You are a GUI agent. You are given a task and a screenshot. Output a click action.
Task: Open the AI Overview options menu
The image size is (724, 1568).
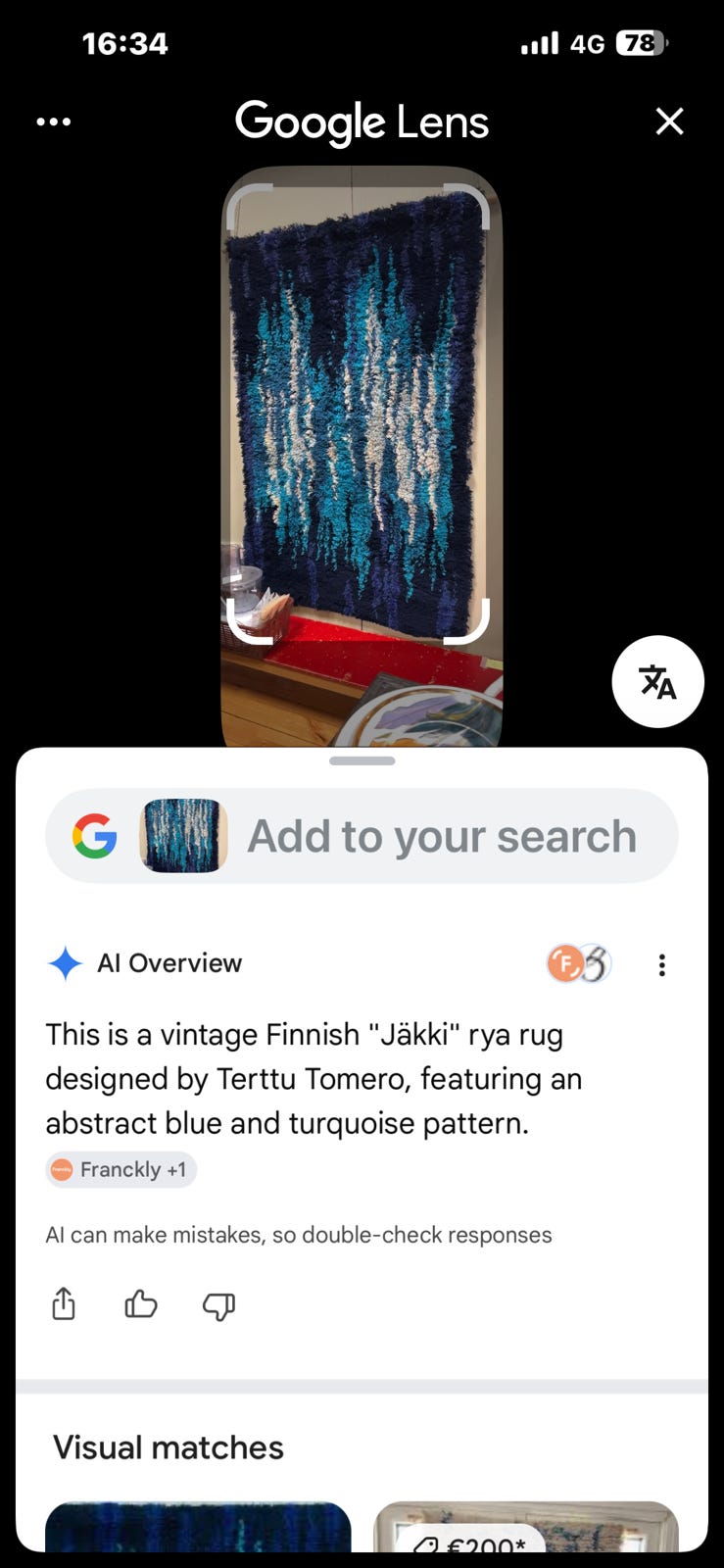(662, 965)
